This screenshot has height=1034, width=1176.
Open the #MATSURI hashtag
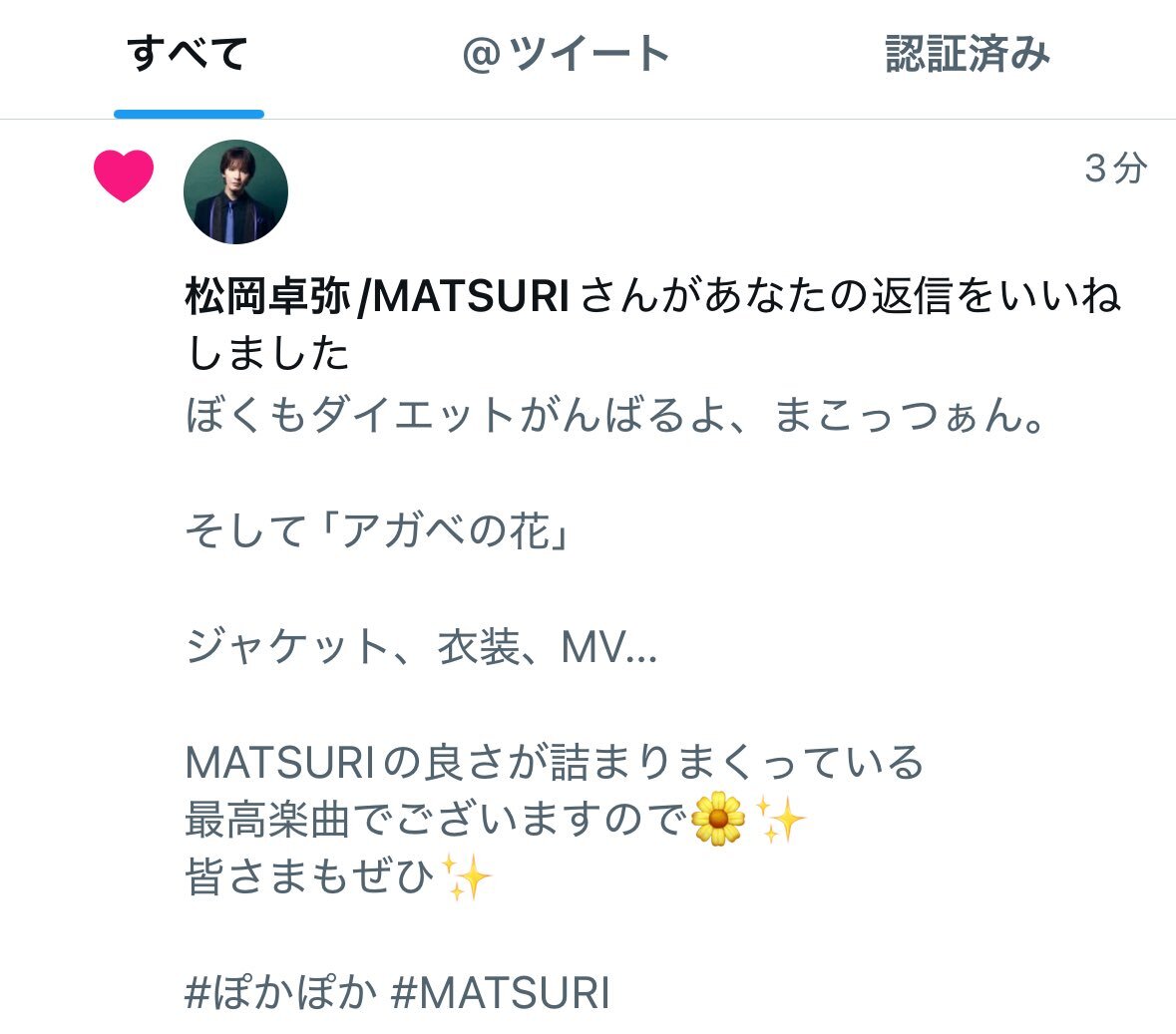pyautogui.click(x=500, y=993)
